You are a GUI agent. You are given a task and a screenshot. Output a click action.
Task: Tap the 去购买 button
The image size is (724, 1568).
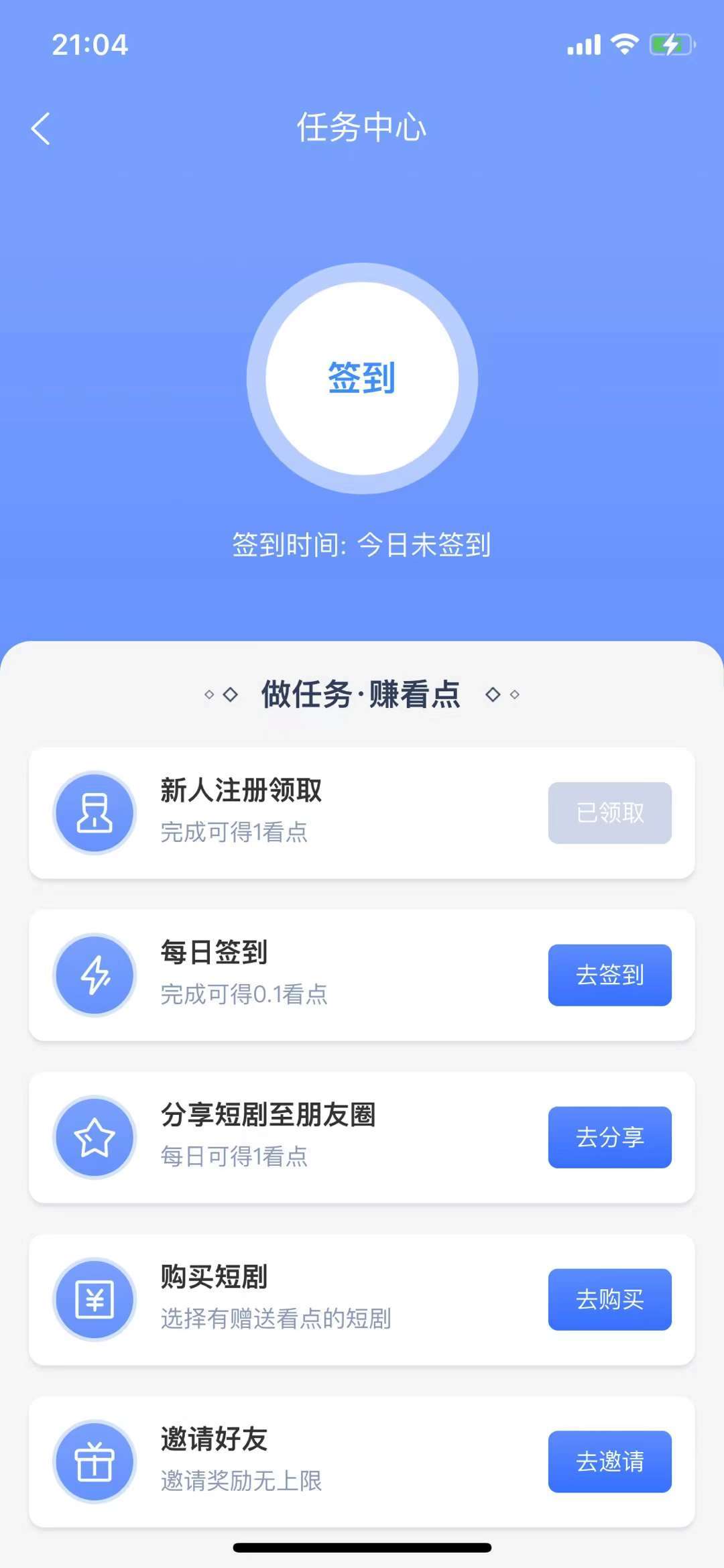pos(609,1299)
